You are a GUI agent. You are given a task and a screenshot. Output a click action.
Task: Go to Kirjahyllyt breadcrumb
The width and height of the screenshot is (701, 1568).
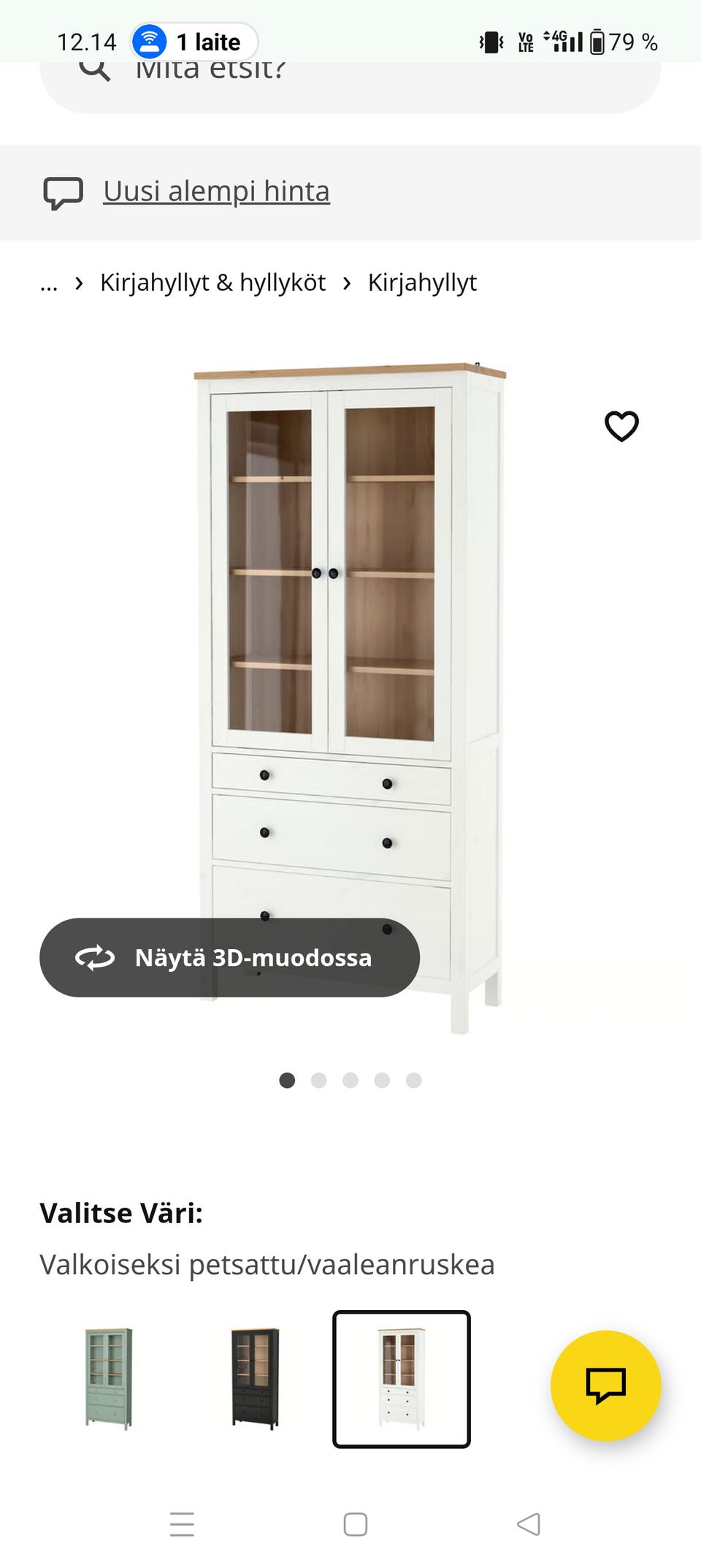click(x=422, y=283)
